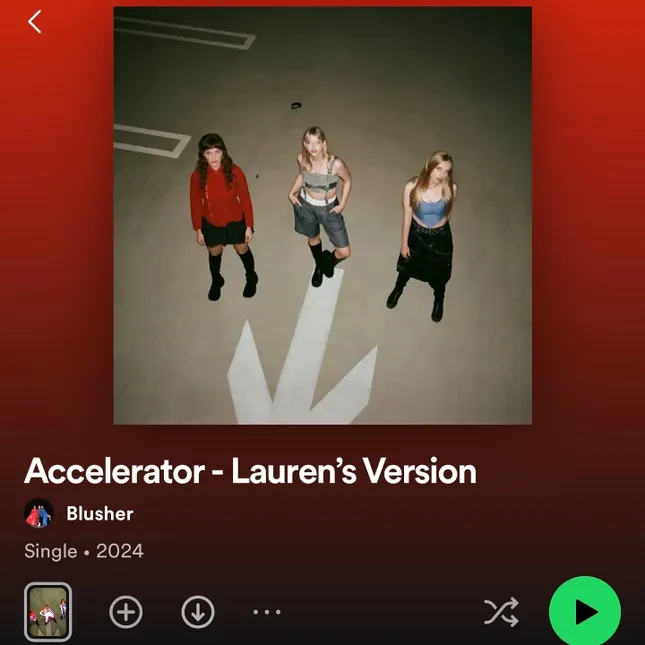Open the three-dot more options menu

[267, 611]
